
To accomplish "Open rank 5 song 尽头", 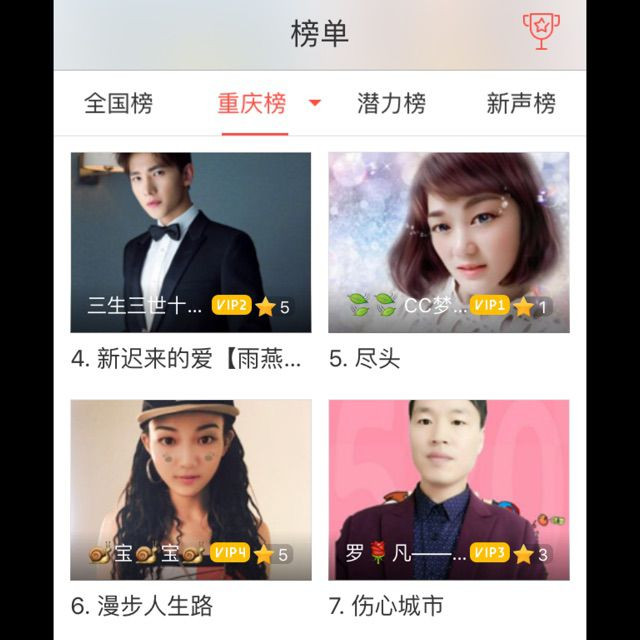I will coord(448,243).
